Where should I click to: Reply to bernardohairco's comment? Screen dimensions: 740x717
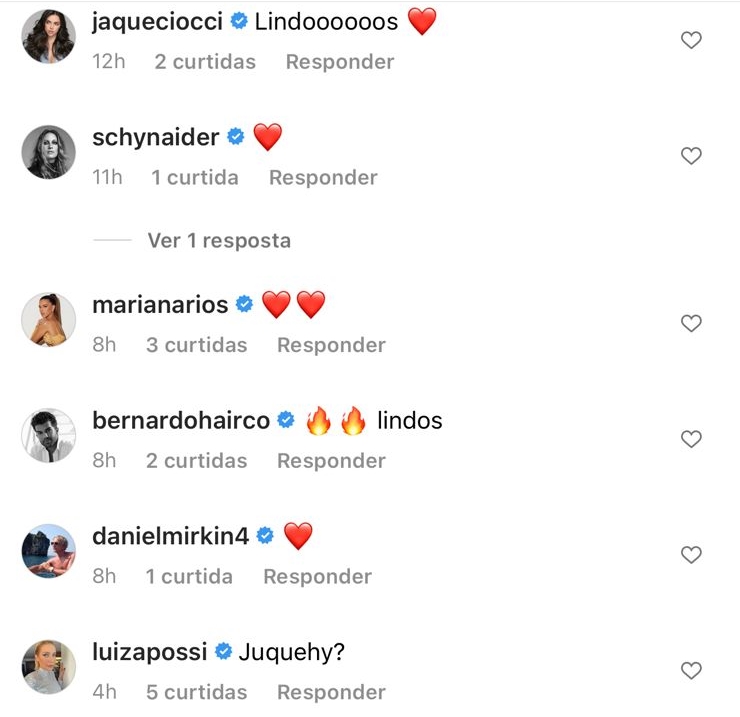[331, 461]
